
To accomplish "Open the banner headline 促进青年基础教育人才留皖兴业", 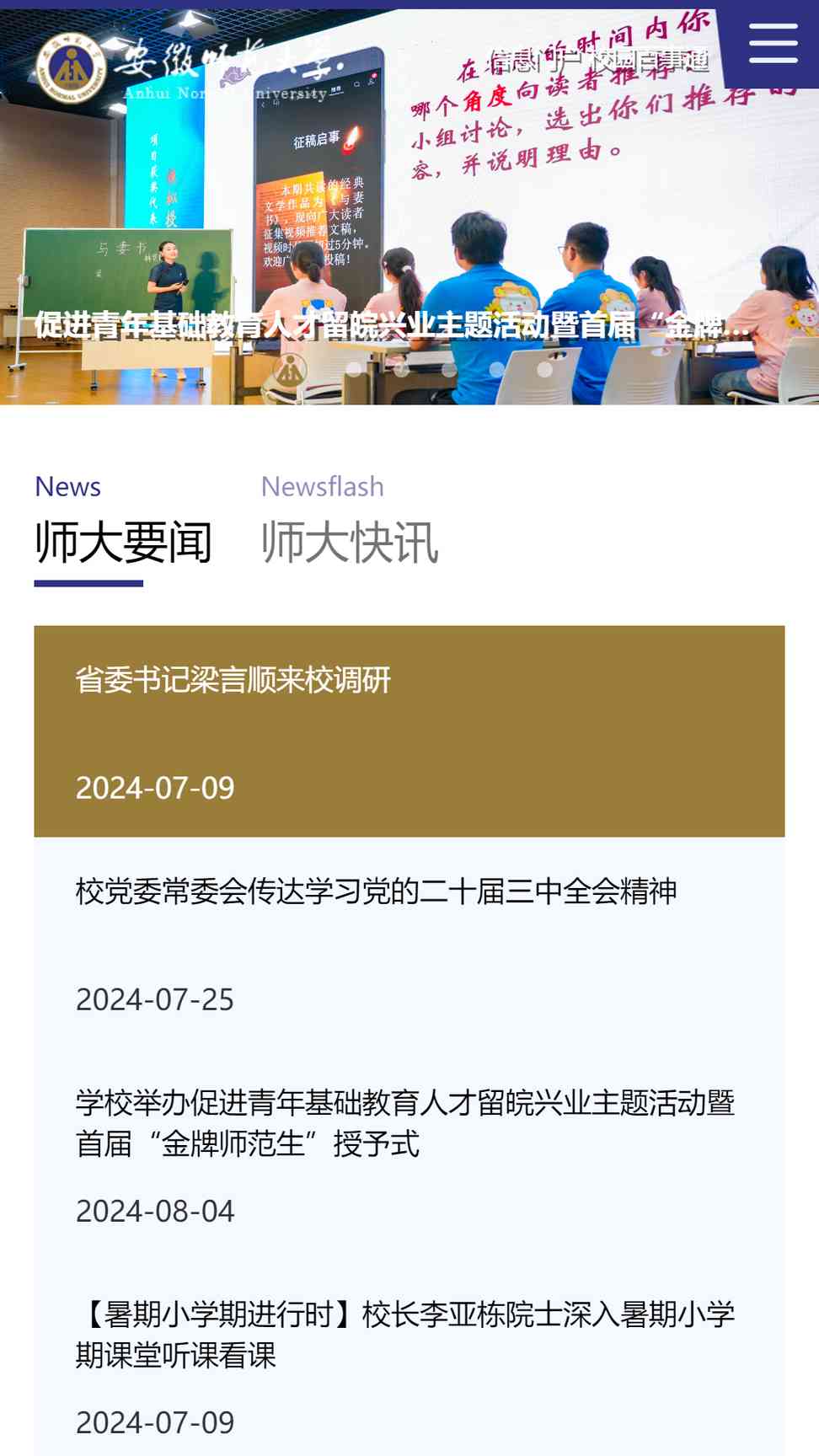I will (x=392, y=325).
